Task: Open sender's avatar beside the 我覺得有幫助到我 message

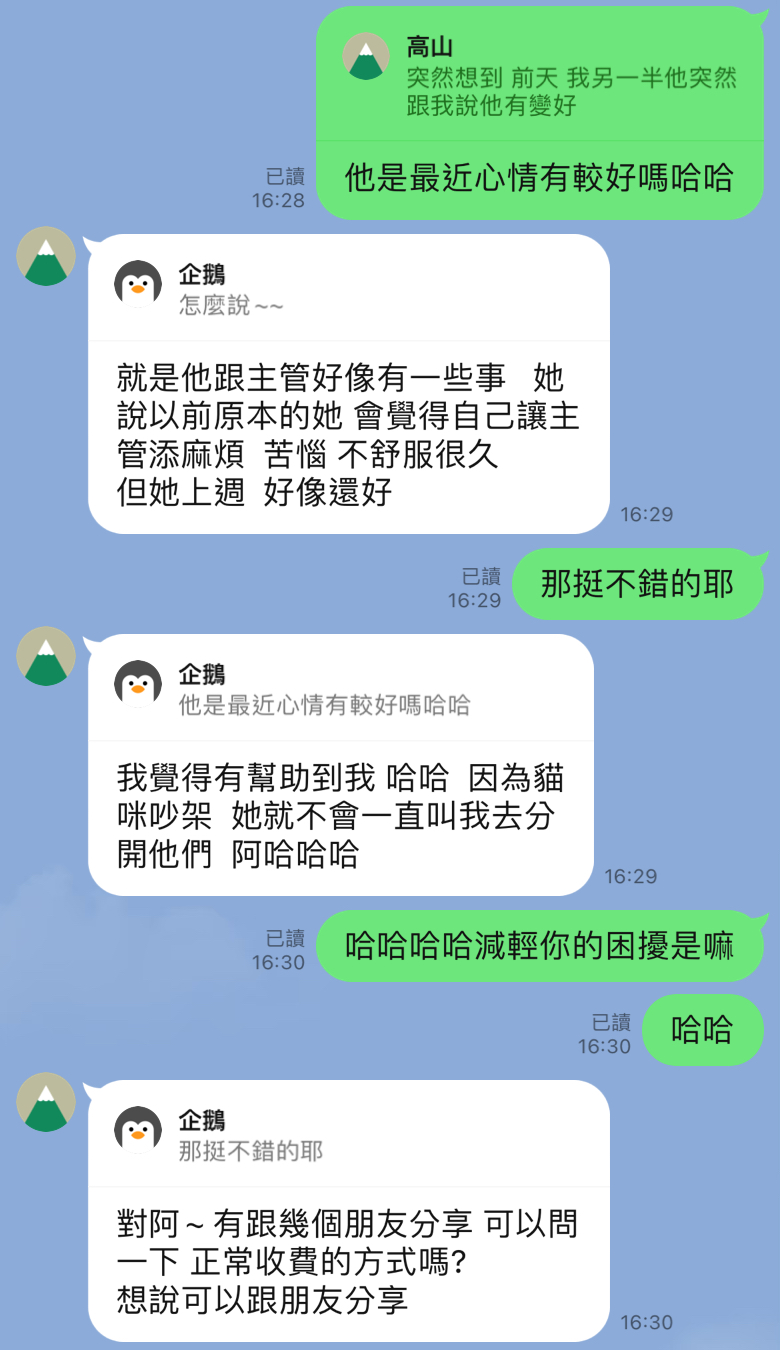Action: pyautogui.click(x=46, y=656)
